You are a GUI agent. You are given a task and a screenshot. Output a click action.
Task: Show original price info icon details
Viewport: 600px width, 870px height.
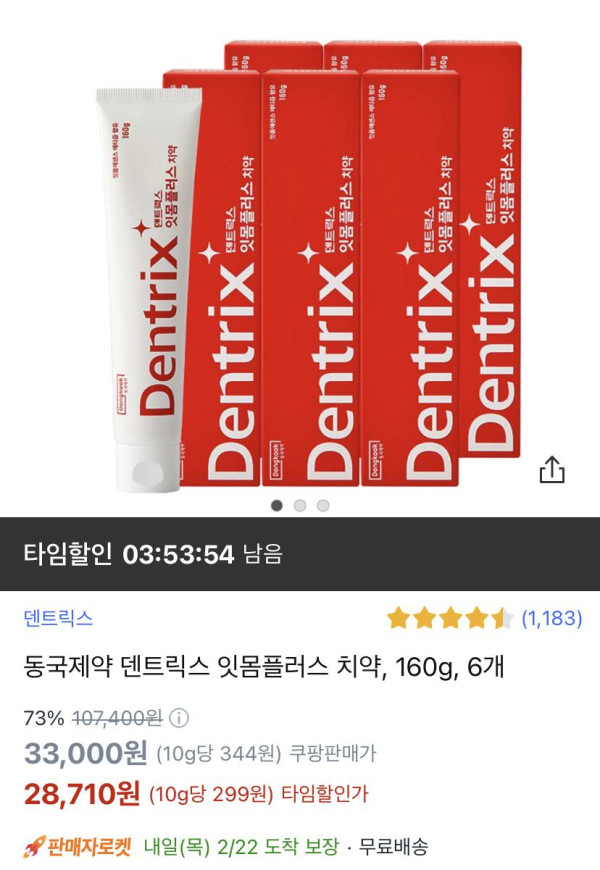coord(179,718)
